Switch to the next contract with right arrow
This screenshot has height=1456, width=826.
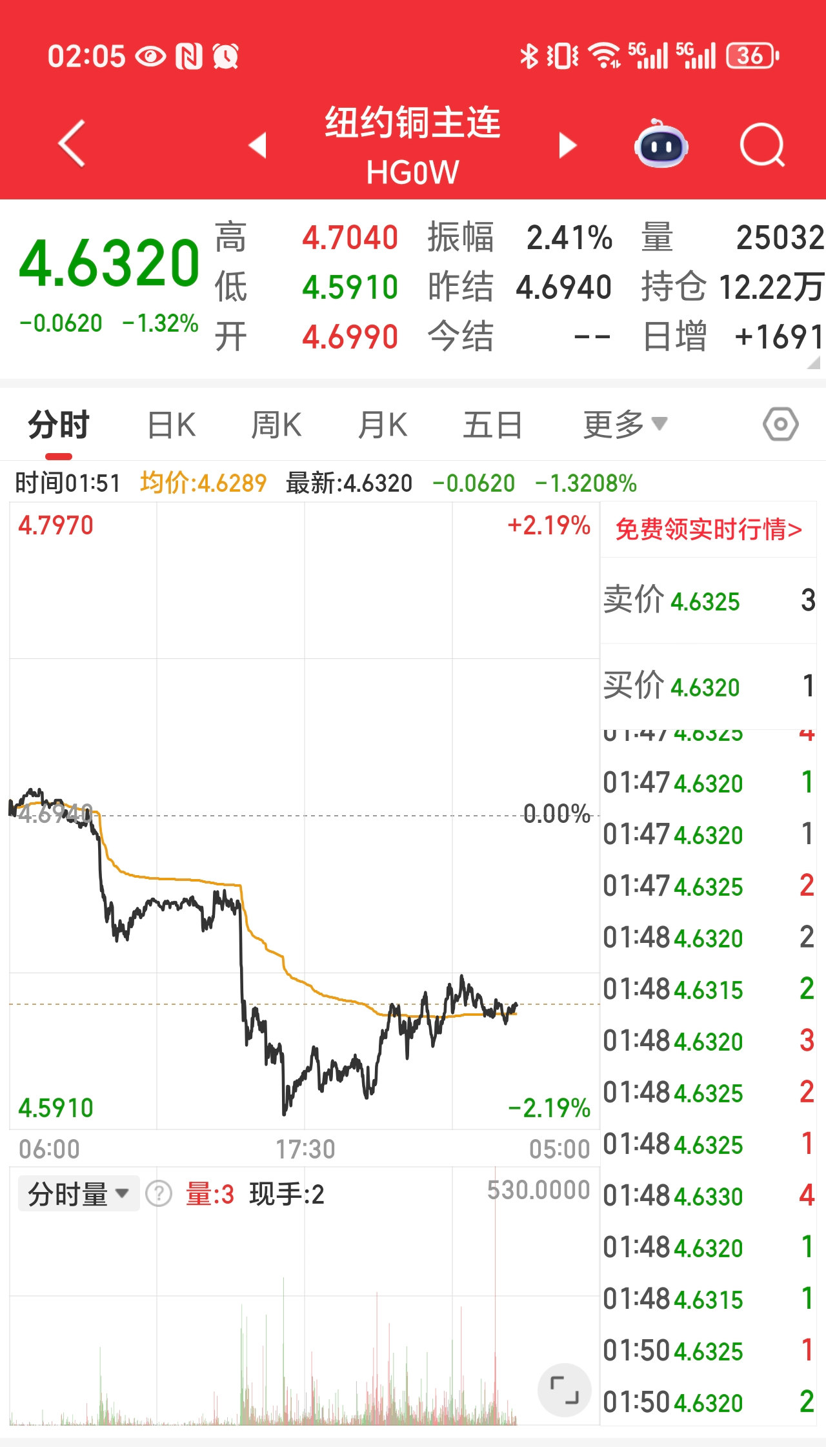567,145
